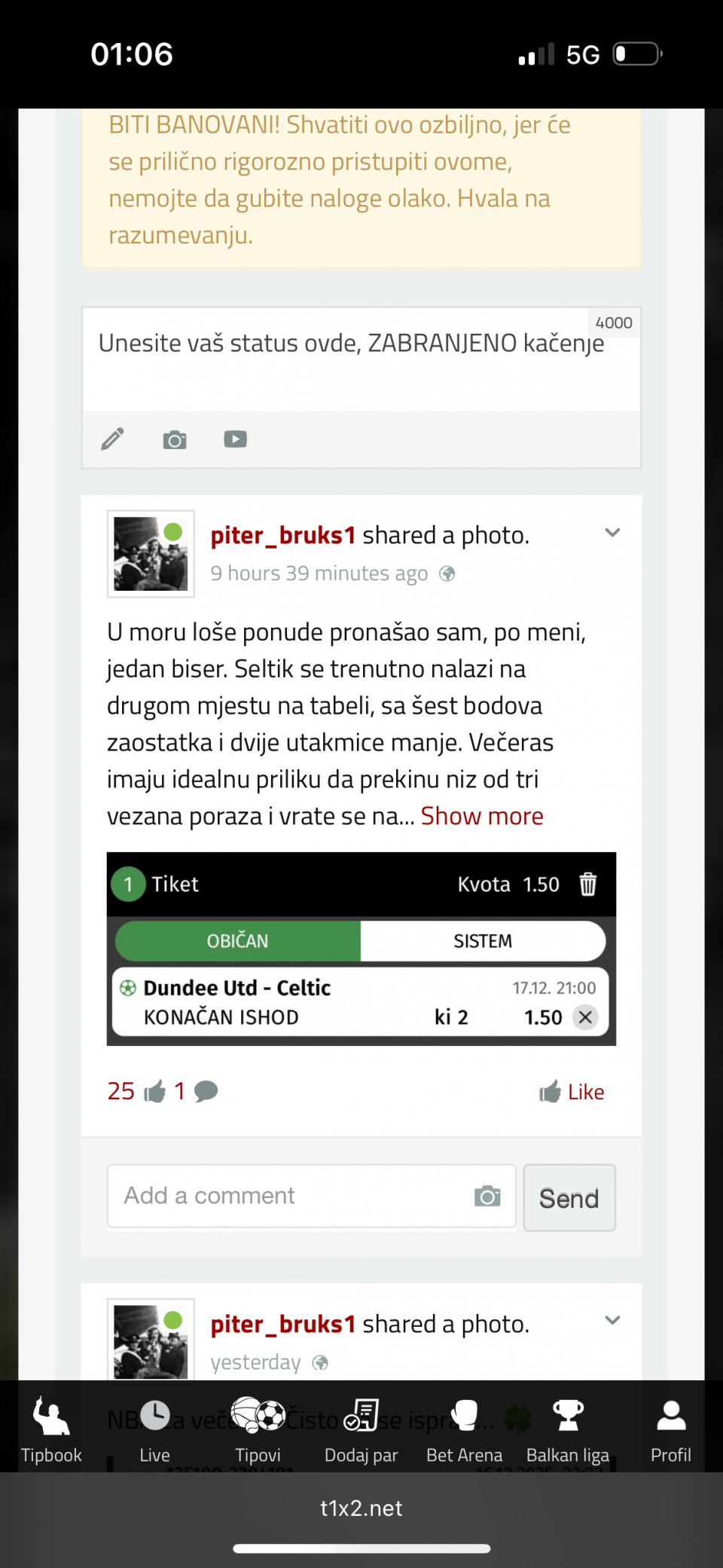Tap the pencil icon in status composer
The width and height of the screenshot is (723, 1568).
[113, 439]
